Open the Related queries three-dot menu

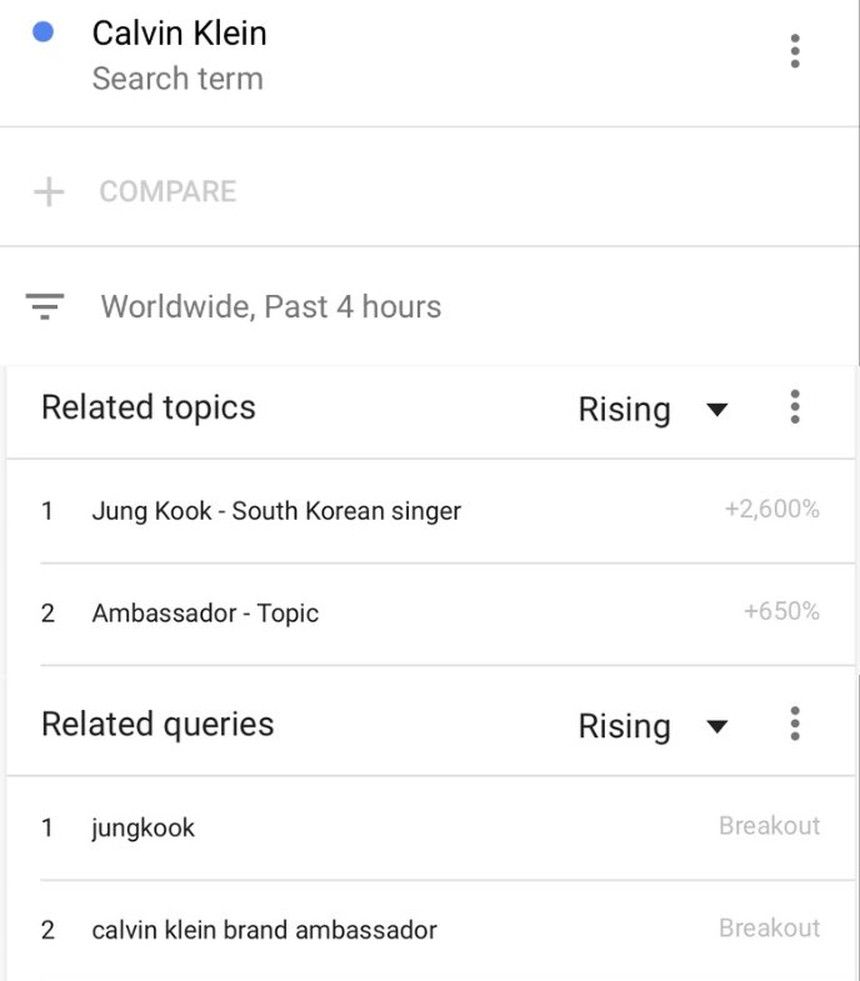point(795,723)
